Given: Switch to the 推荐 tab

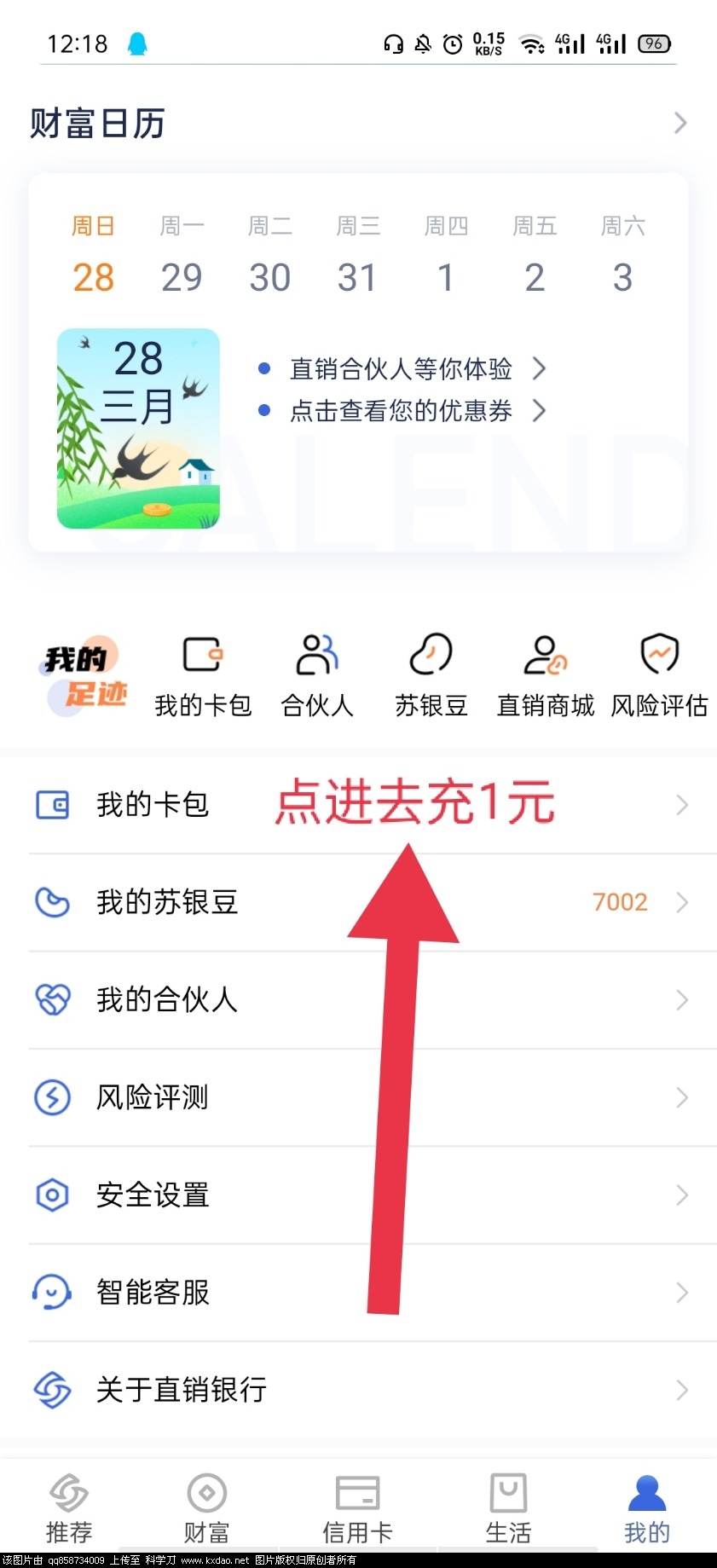Looking at the screenshot, I should (69, 1509).
